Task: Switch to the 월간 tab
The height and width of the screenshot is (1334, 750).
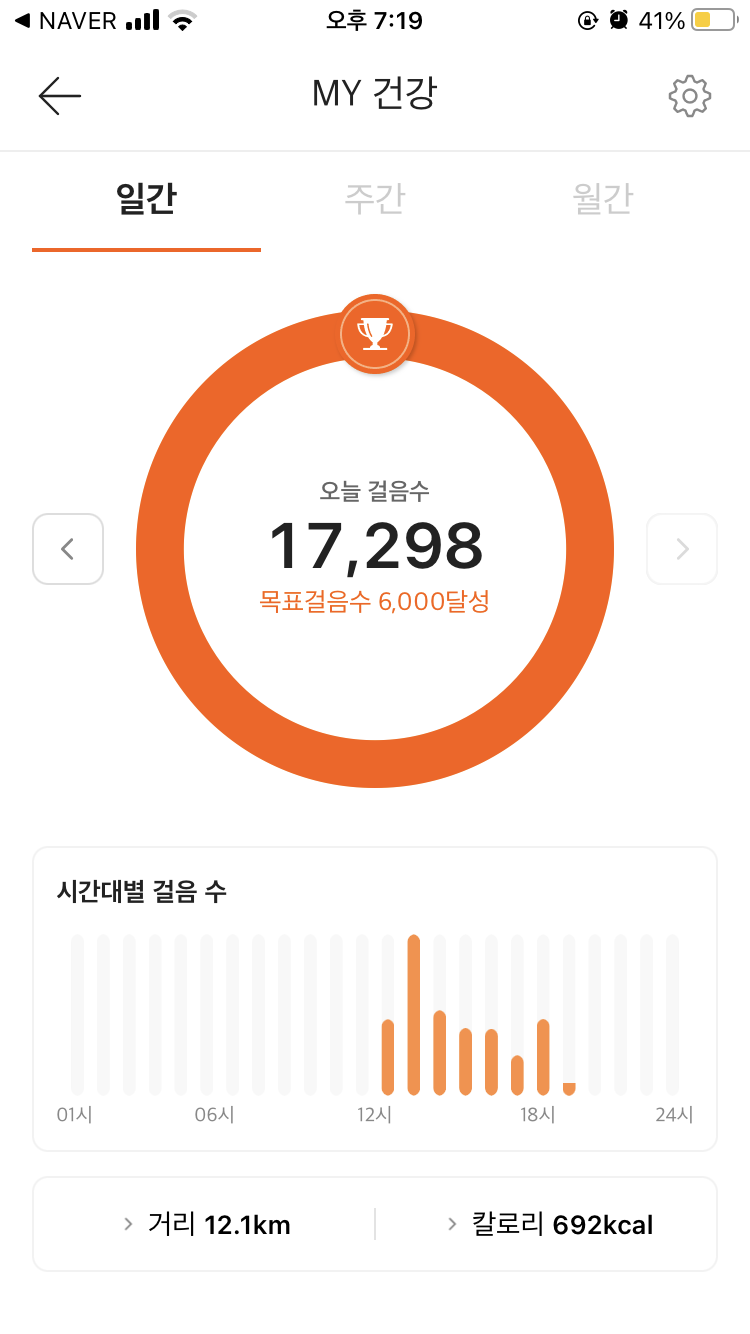Action: click(603, 199)
